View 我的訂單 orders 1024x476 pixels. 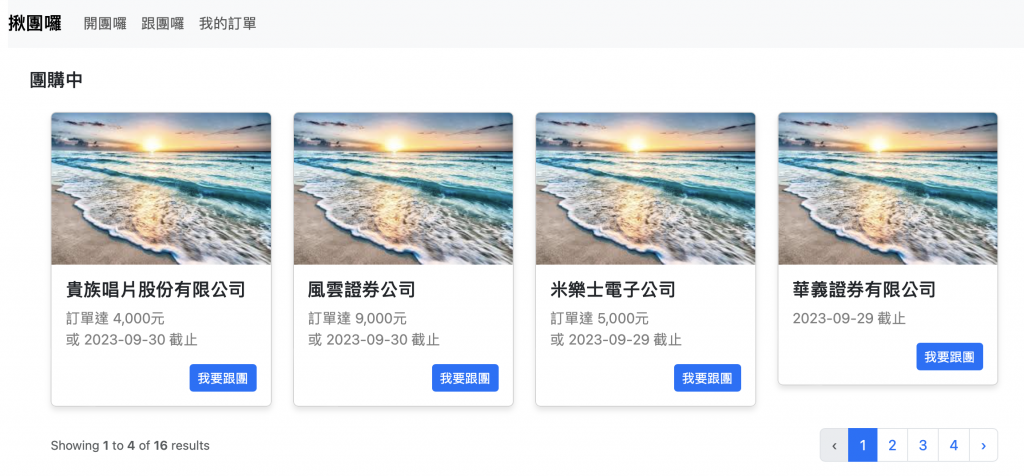pos(227,23)
